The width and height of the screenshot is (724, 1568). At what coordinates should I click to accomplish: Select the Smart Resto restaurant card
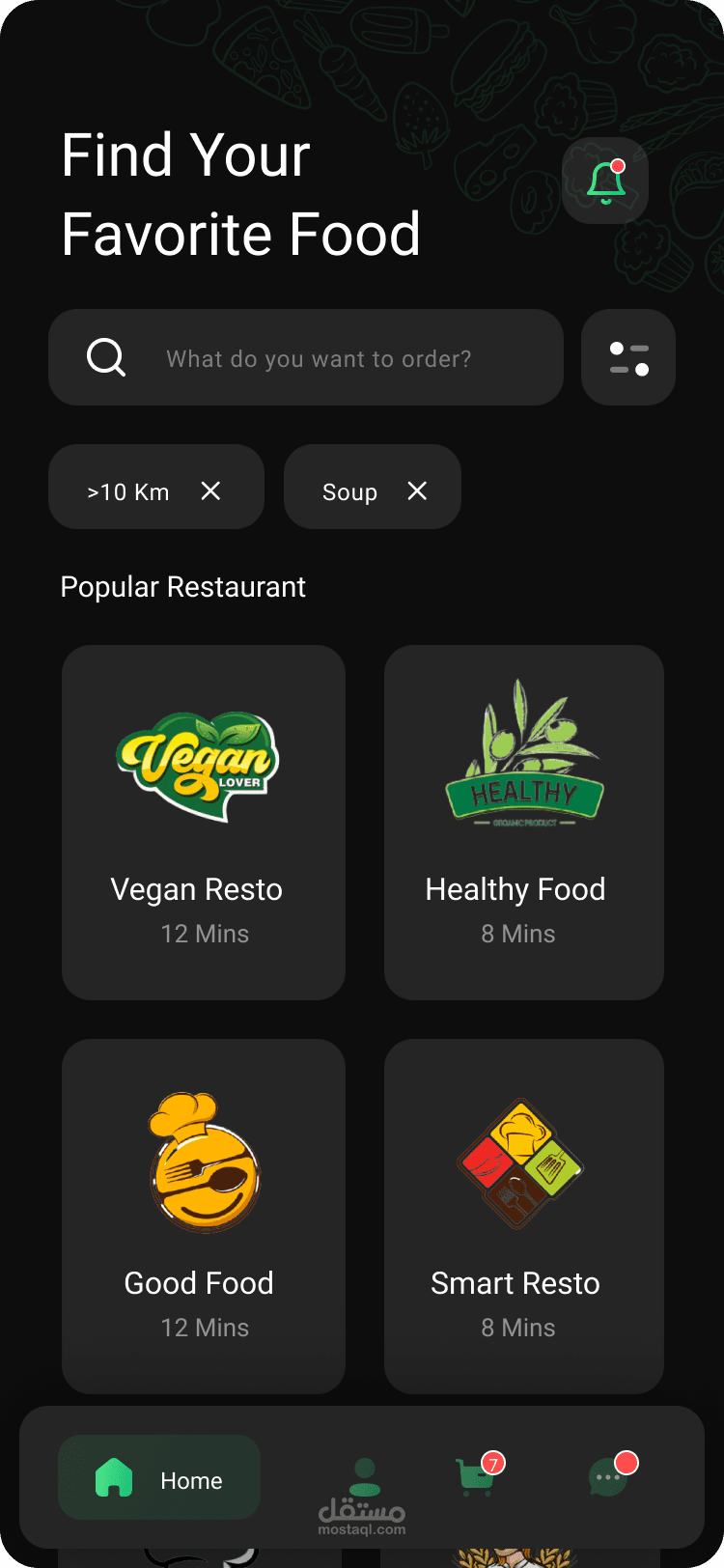pyautogui.click(x=524, y=1216)
